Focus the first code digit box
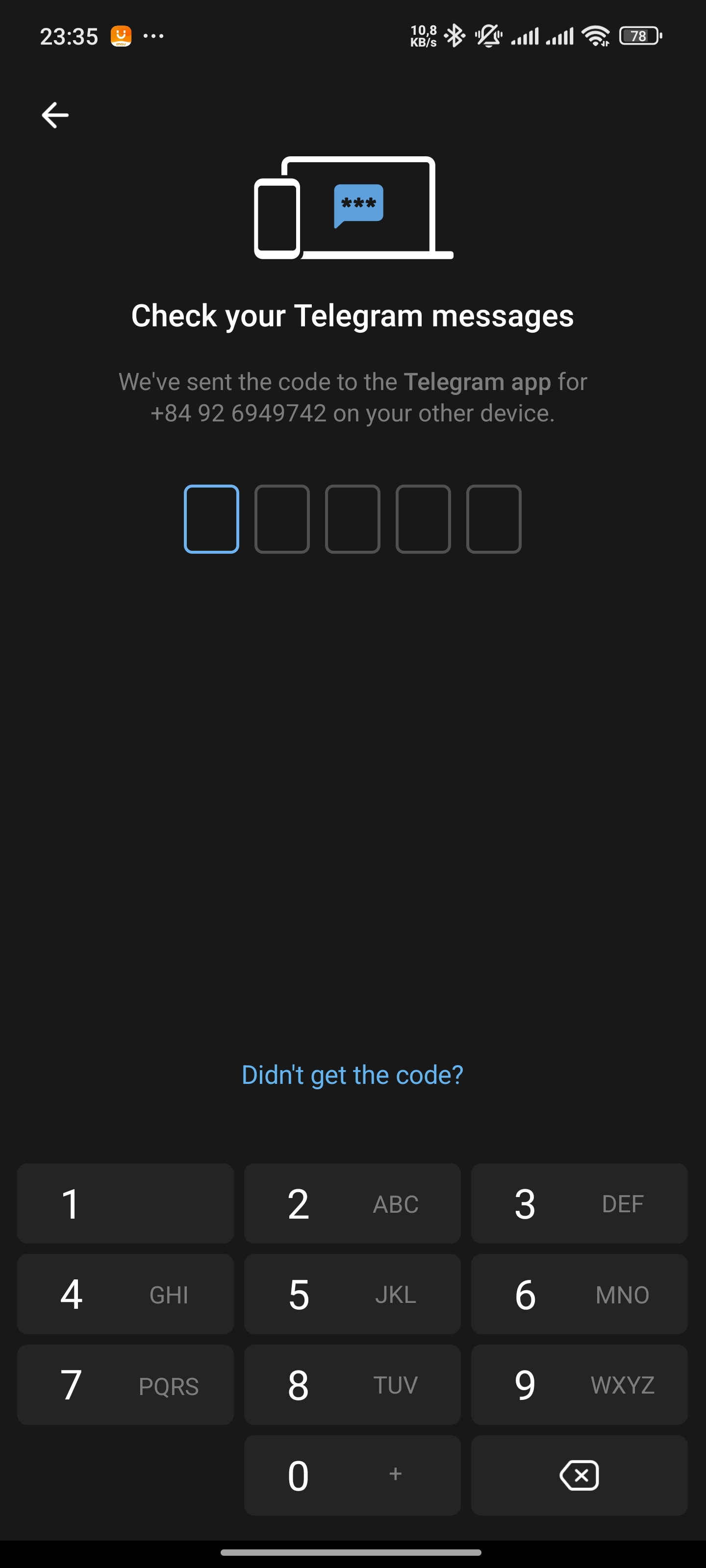The height and width of the screenshot is (1568, 706). coord(211,519)
